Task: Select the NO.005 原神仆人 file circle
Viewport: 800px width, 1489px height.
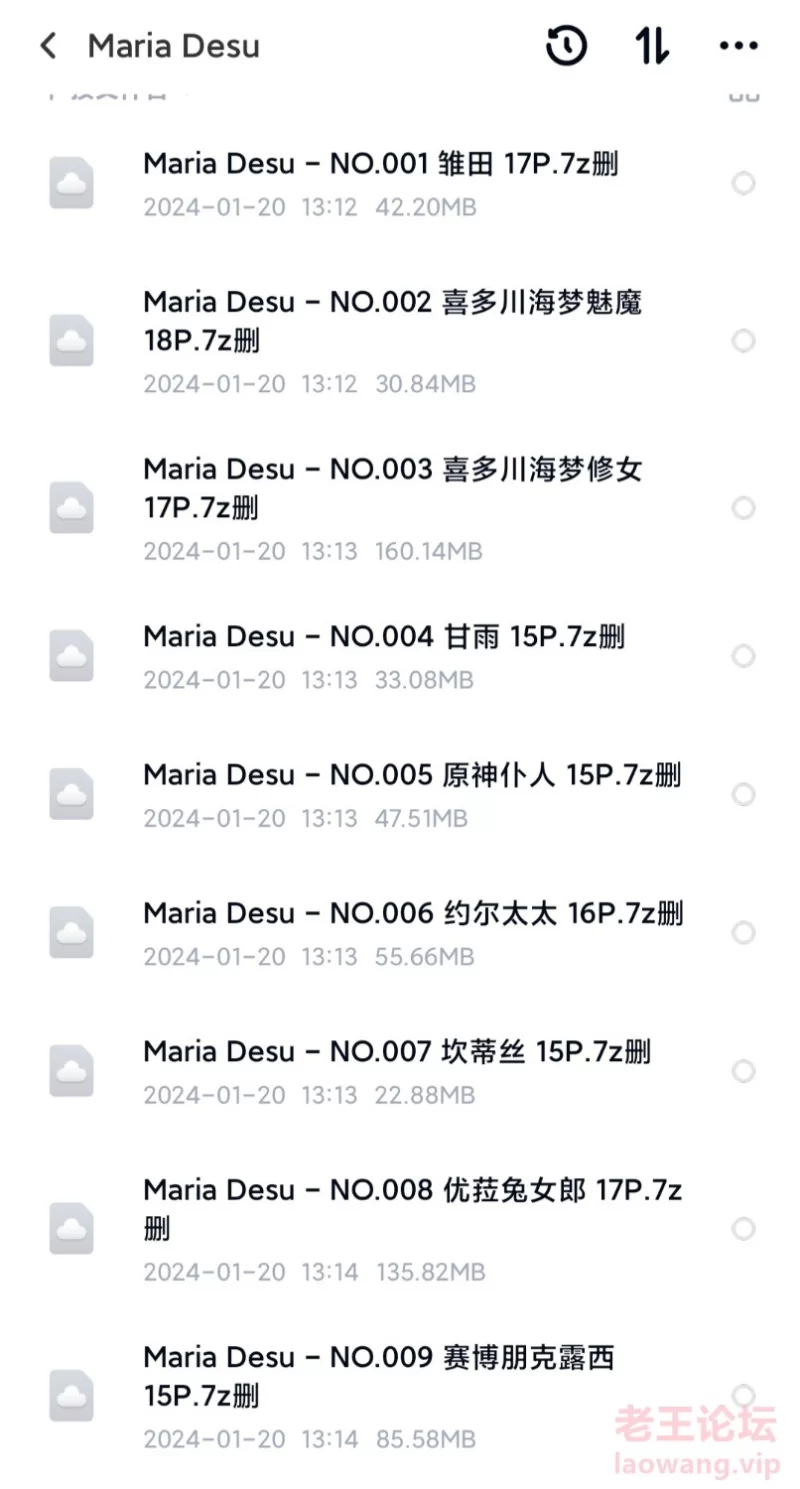Action: click(x=743, y=795)
